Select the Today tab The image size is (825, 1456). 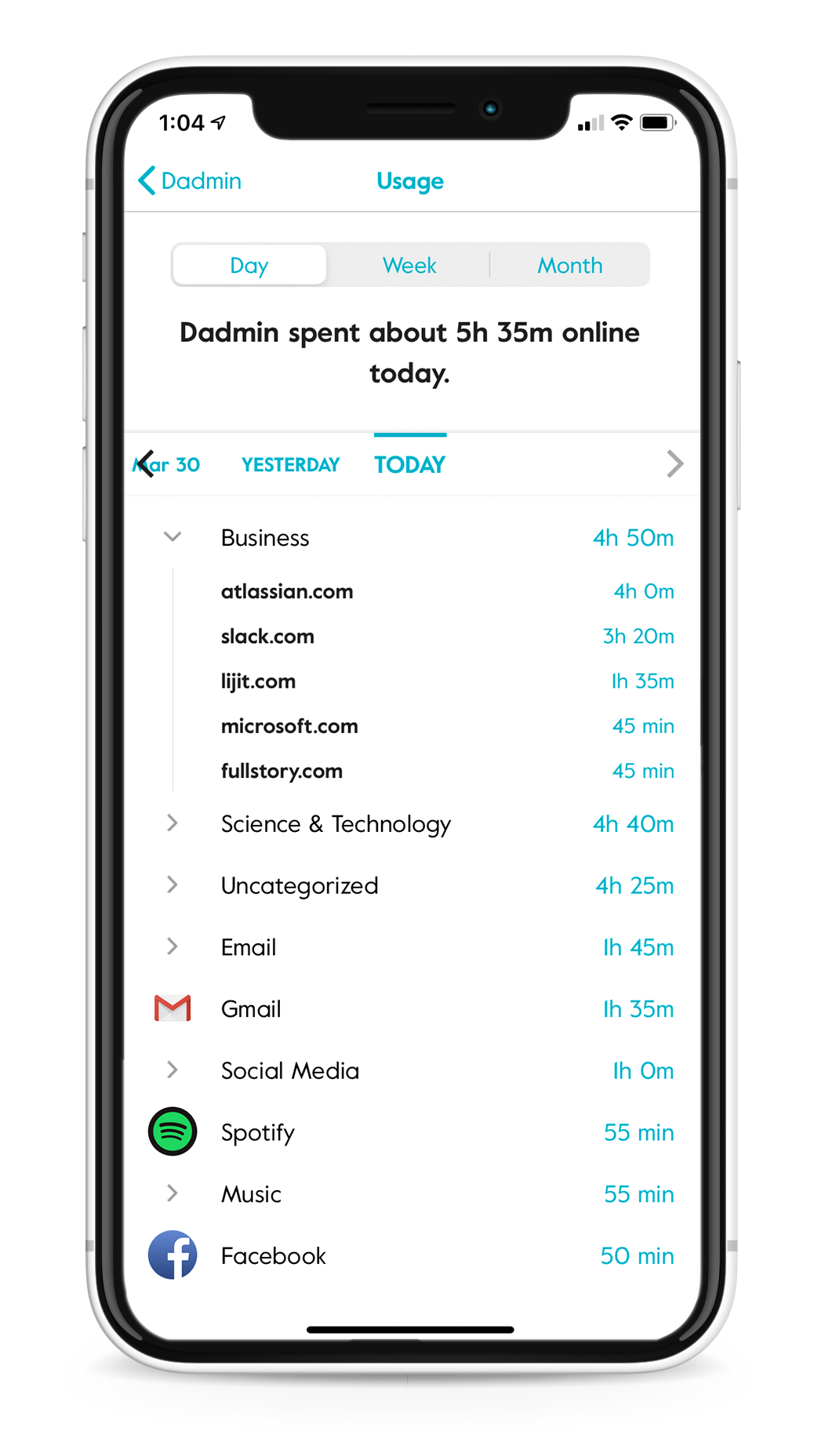pyautogui.click(x=409, y=464)
